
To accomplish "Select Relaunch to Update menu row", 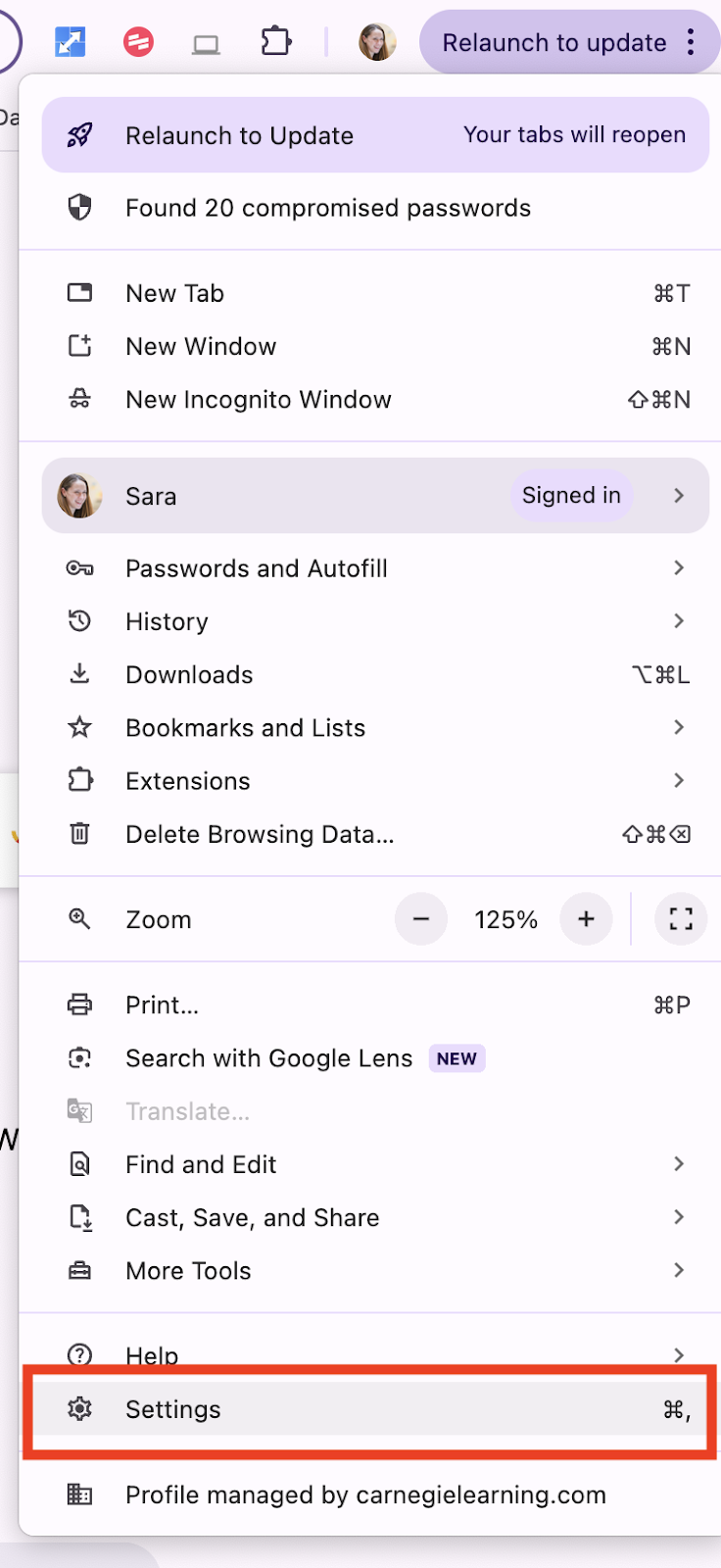I will pos(375,135).
